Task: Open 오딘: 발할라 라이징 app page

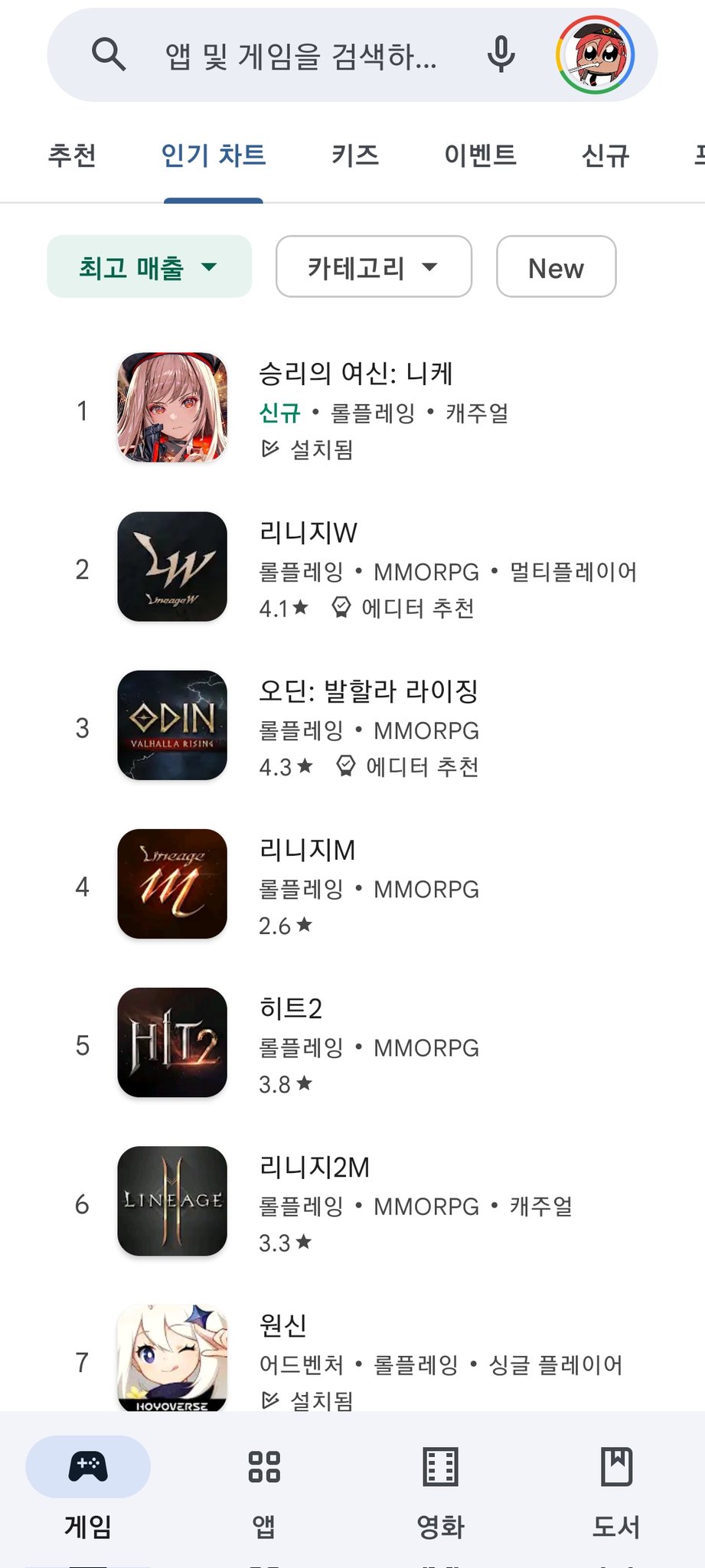Action: [x=367, y=727]
